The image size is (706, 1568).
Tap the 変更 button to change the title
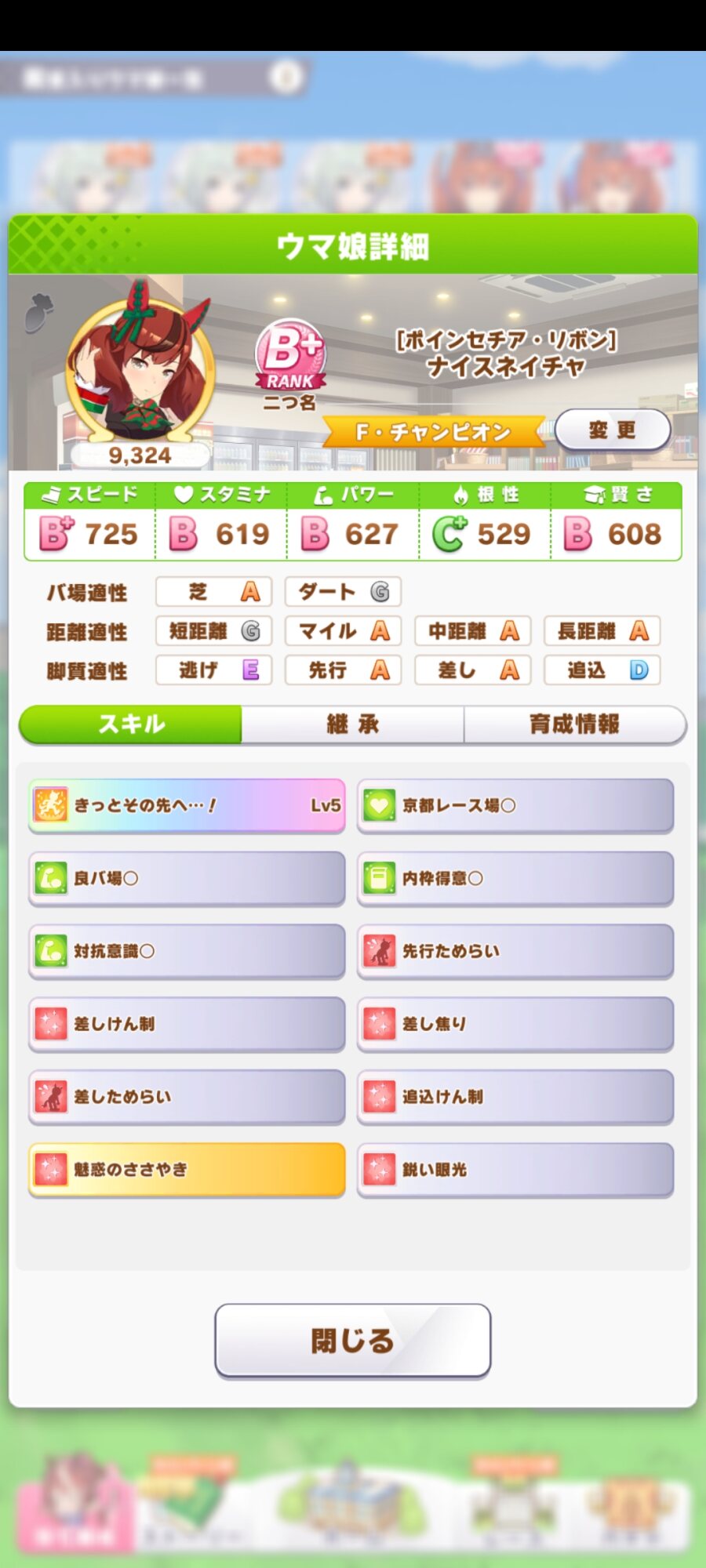pos(613,430)
